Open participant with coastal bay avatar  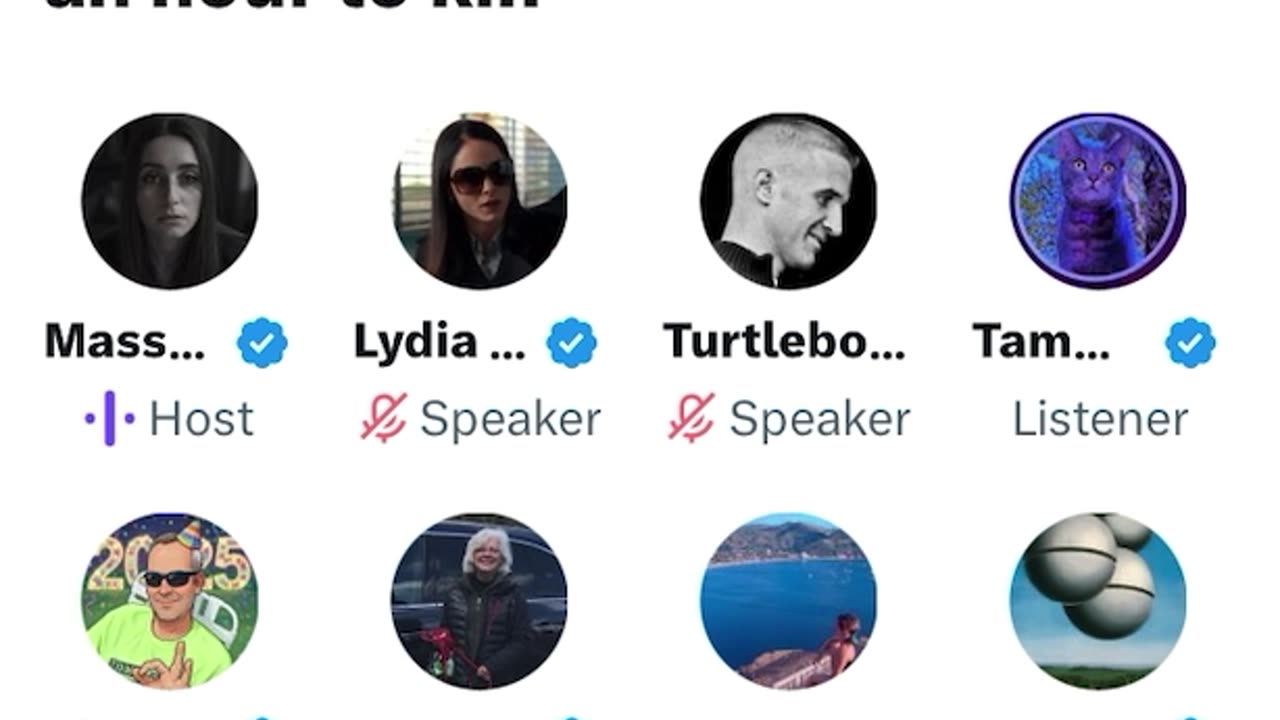tap(788, 601)
